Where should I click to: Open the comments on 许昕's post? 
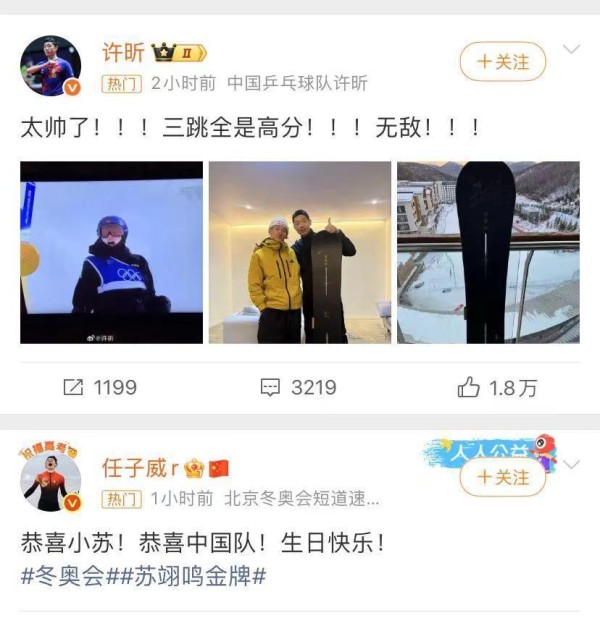click(x=298, y=387)
